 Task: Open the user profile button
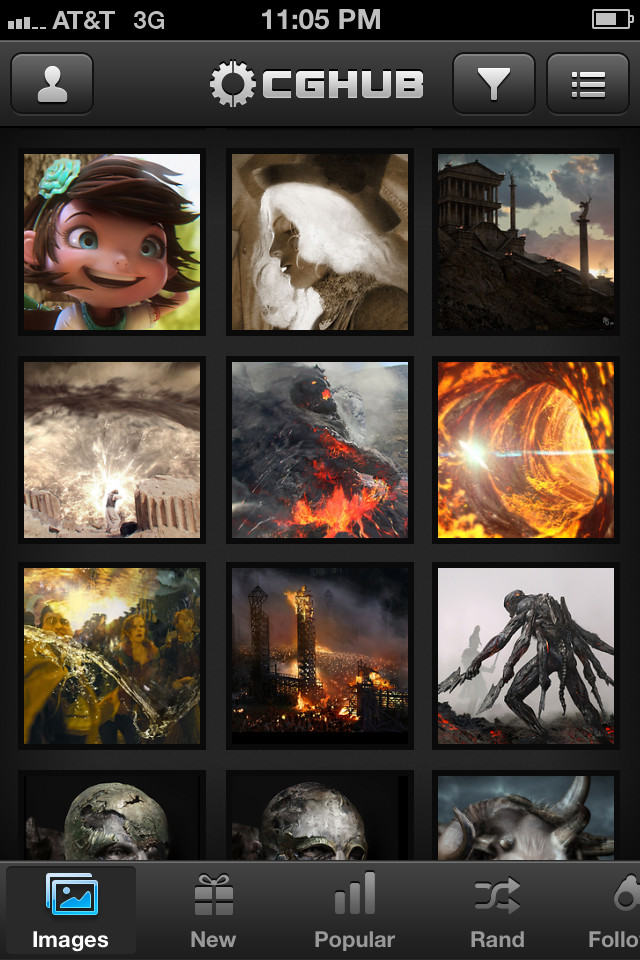(x=52, y=84)
